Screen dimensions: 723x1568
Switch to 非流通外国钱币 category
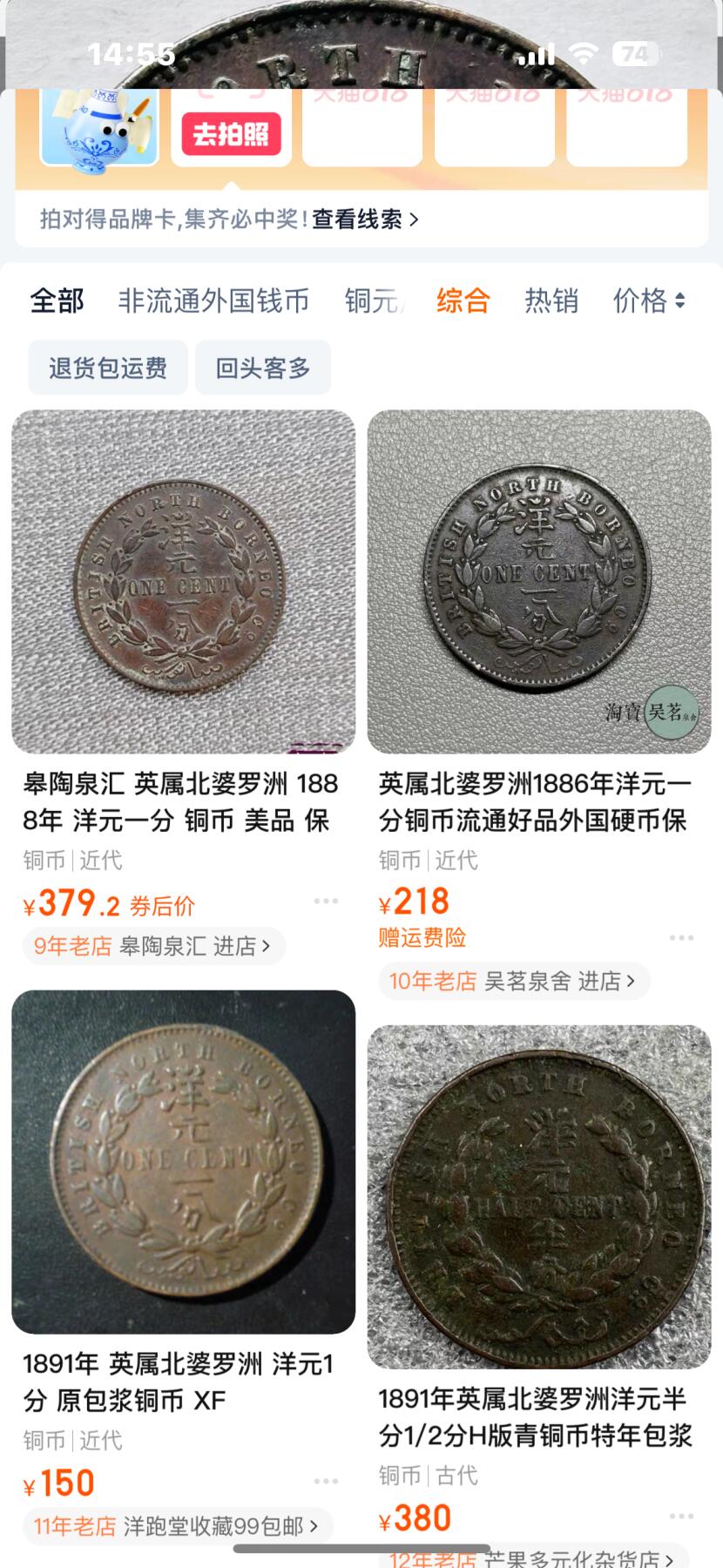click(x=213, y=301)
